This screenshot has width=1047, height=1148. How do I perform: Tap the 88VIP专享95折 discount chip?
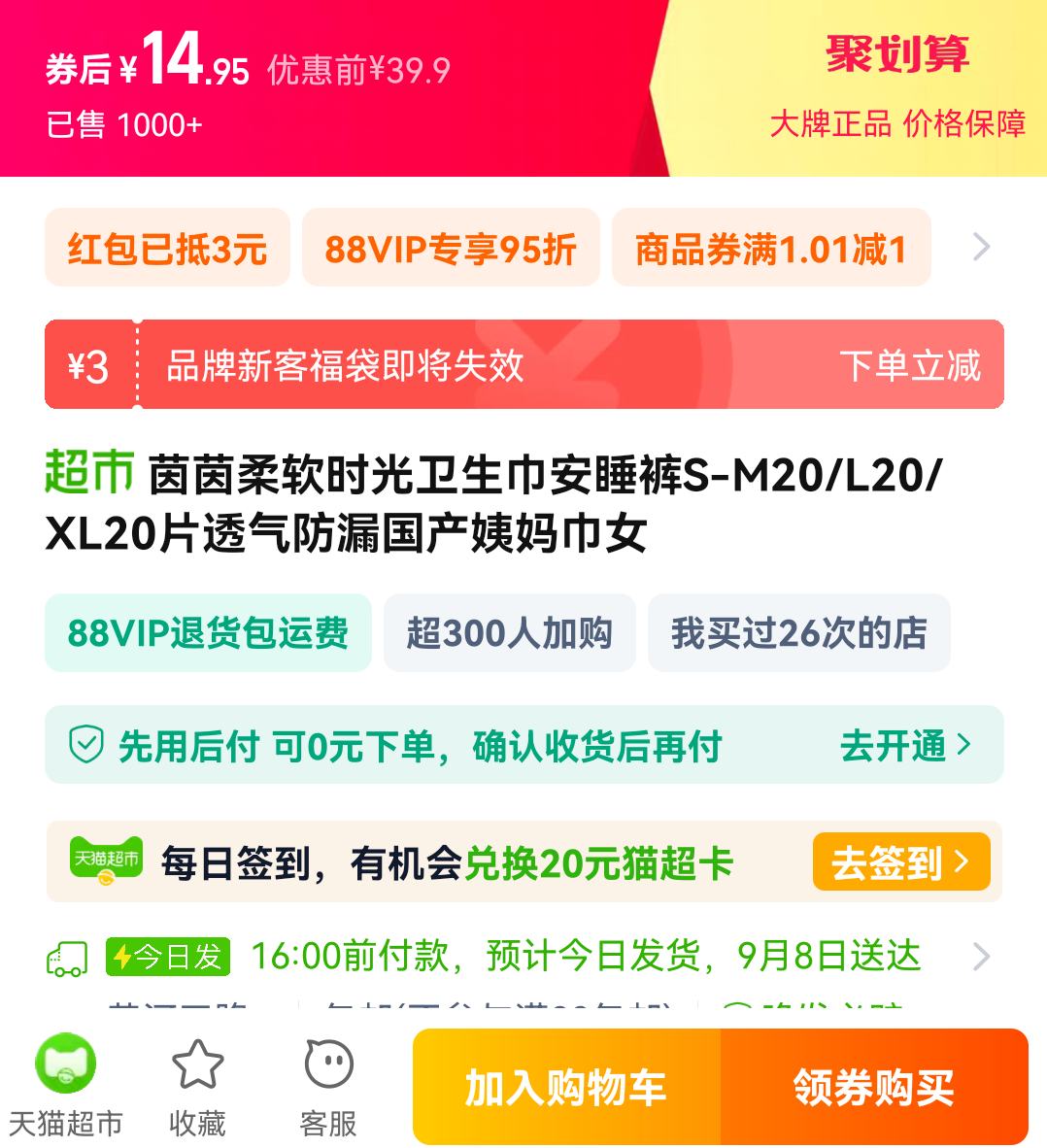point(451,249)
